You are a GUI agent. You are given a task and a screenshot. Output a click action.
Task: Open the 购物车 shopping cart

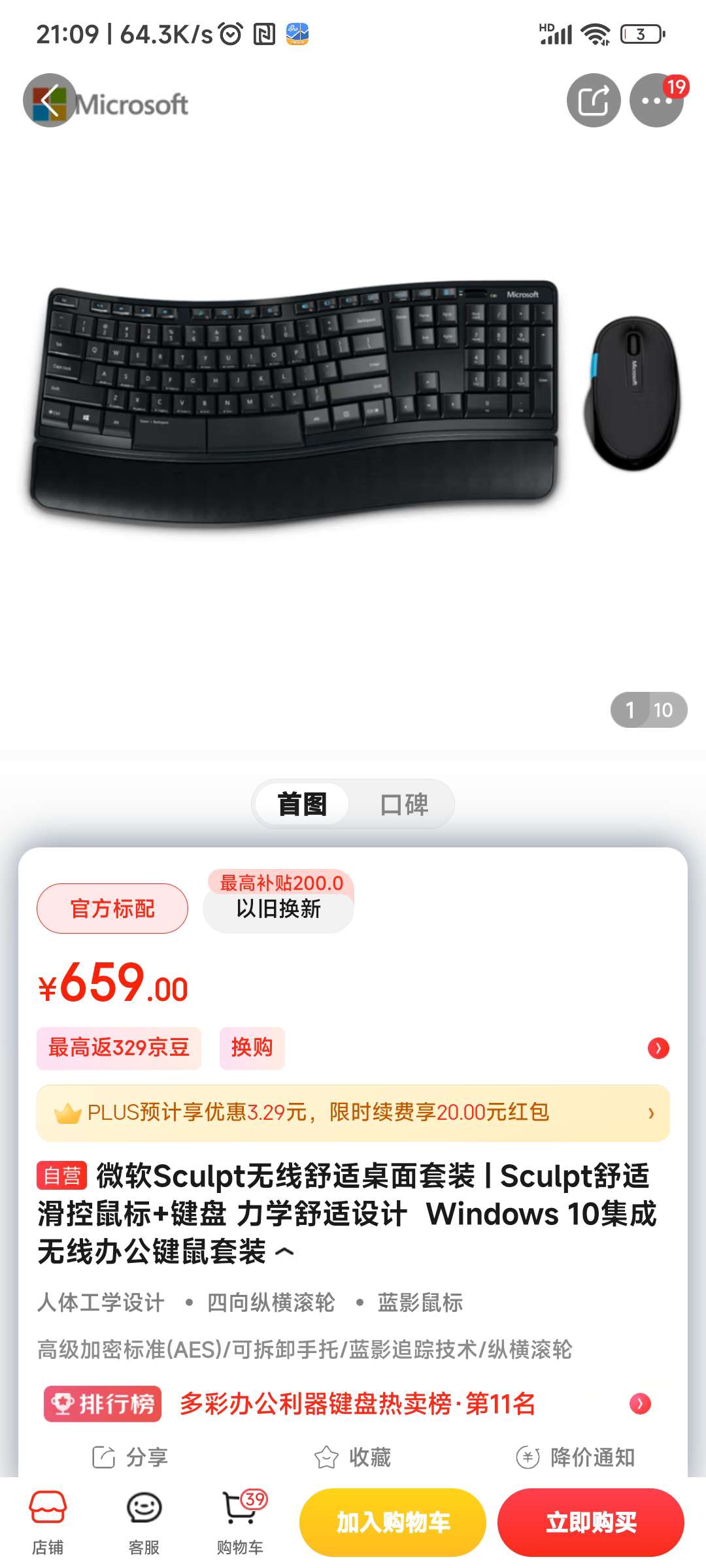(x=240, y=1521)
